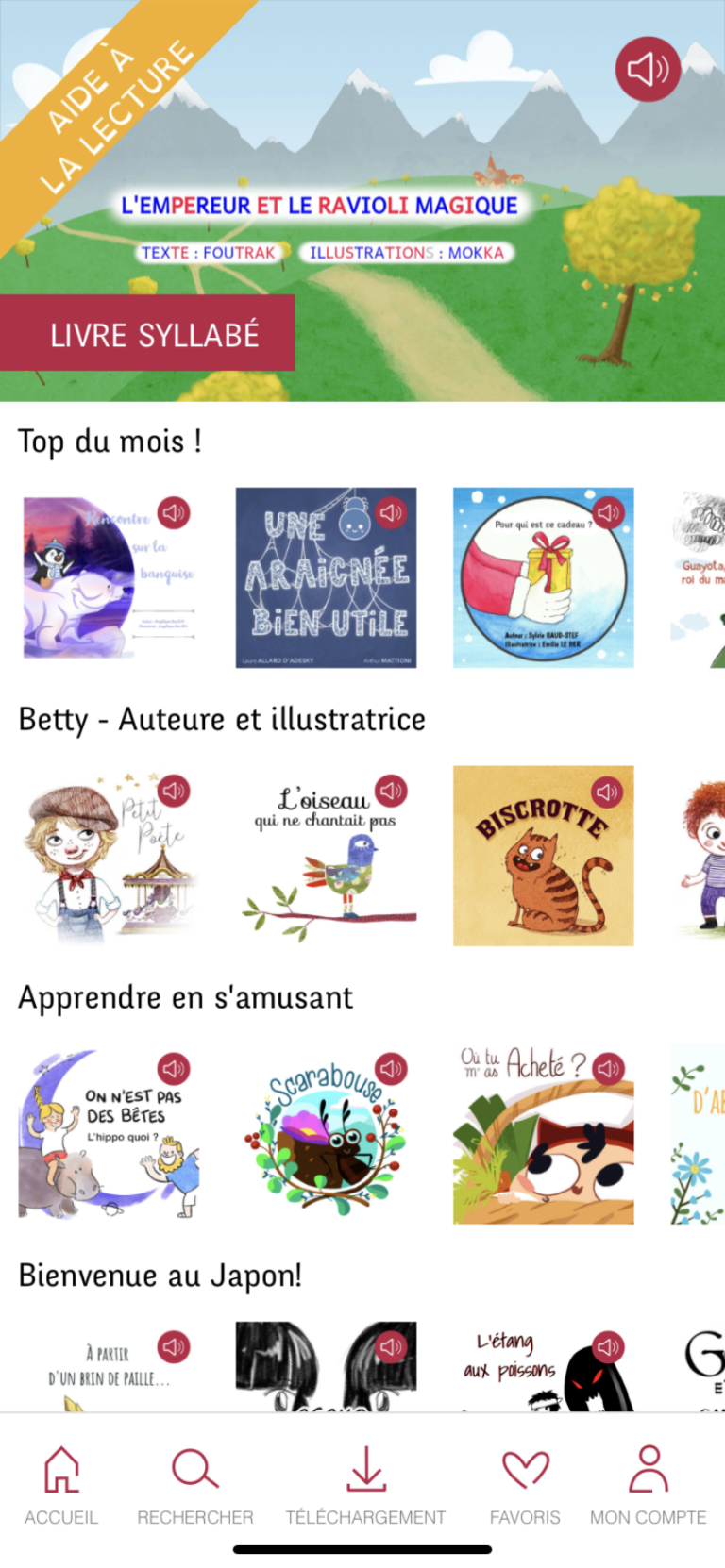Open On n'est pas des bêtes book
The image size is (725, 1568).
pyautogui.click(x=109, y=1134)
